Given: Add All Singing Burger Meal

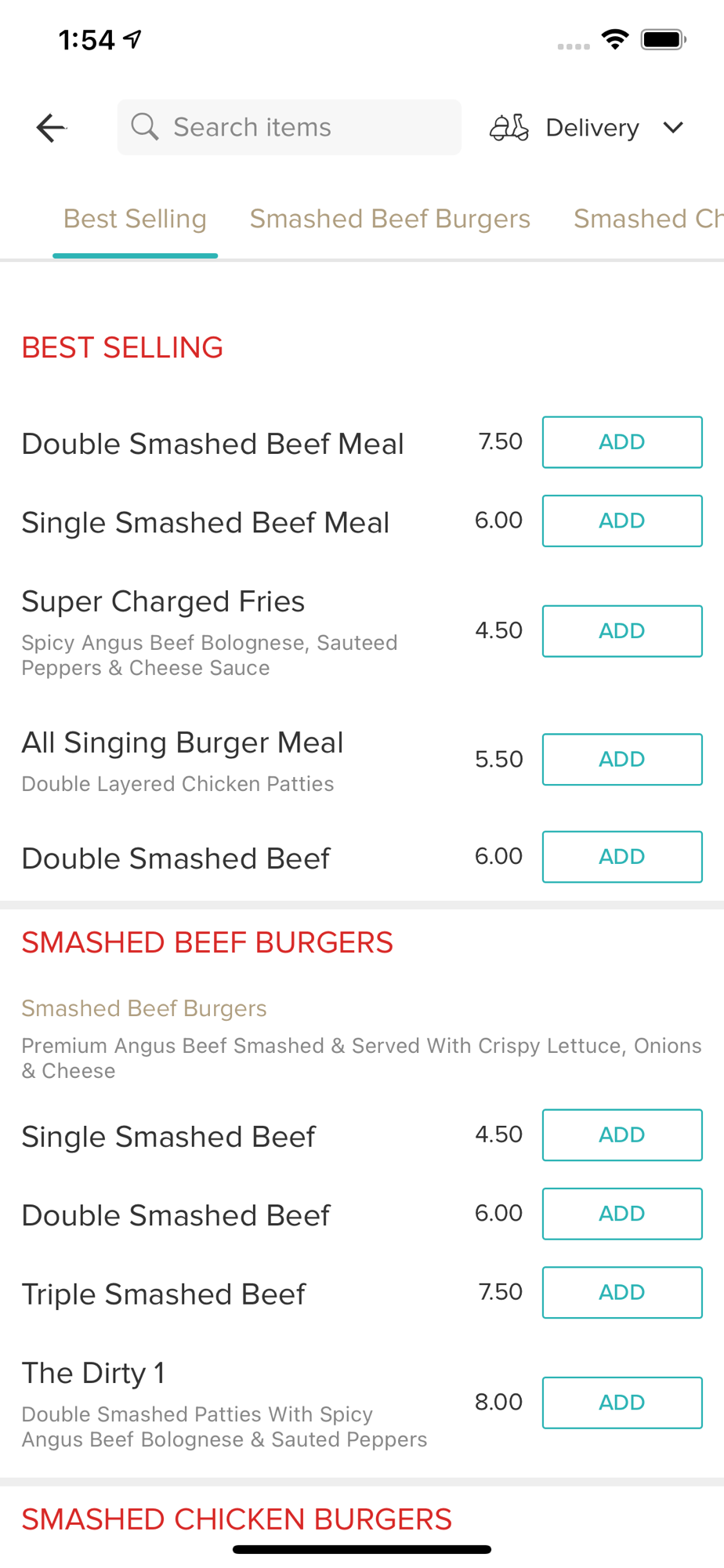Looking at the screenshot, I should tap(622, 760).
